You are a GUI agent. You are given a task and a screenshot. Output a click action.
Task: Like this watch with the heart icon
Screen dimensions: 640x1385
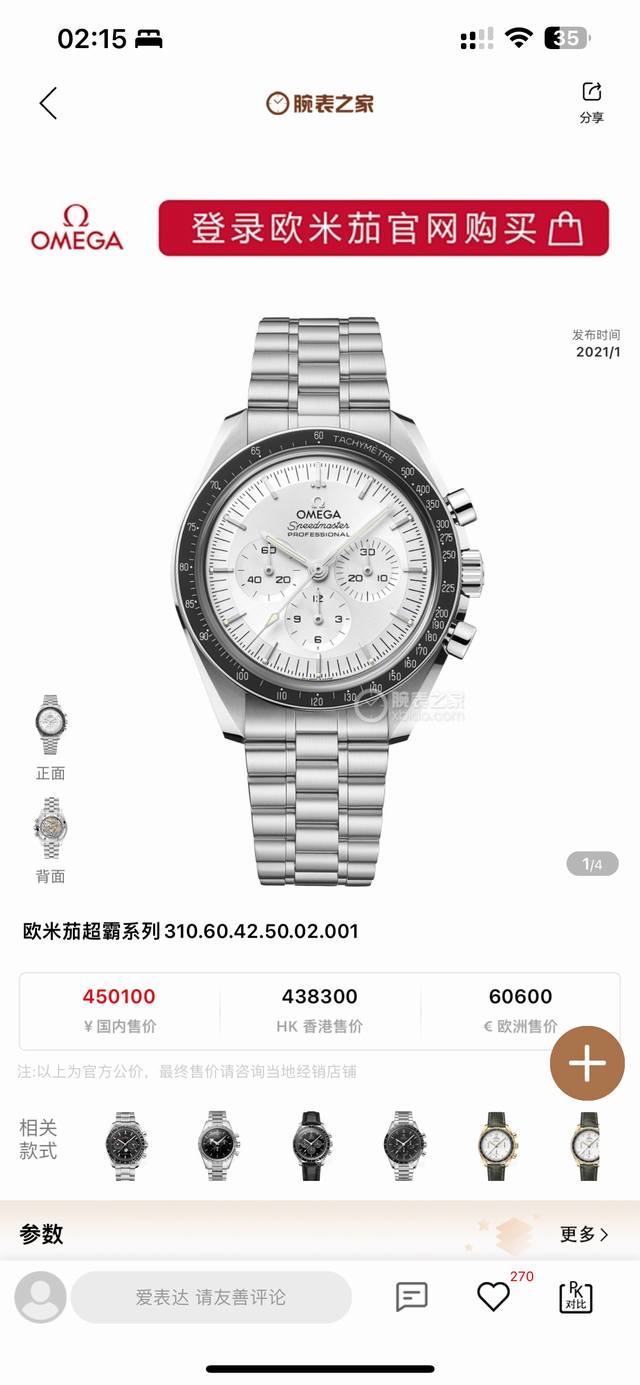493,1297
